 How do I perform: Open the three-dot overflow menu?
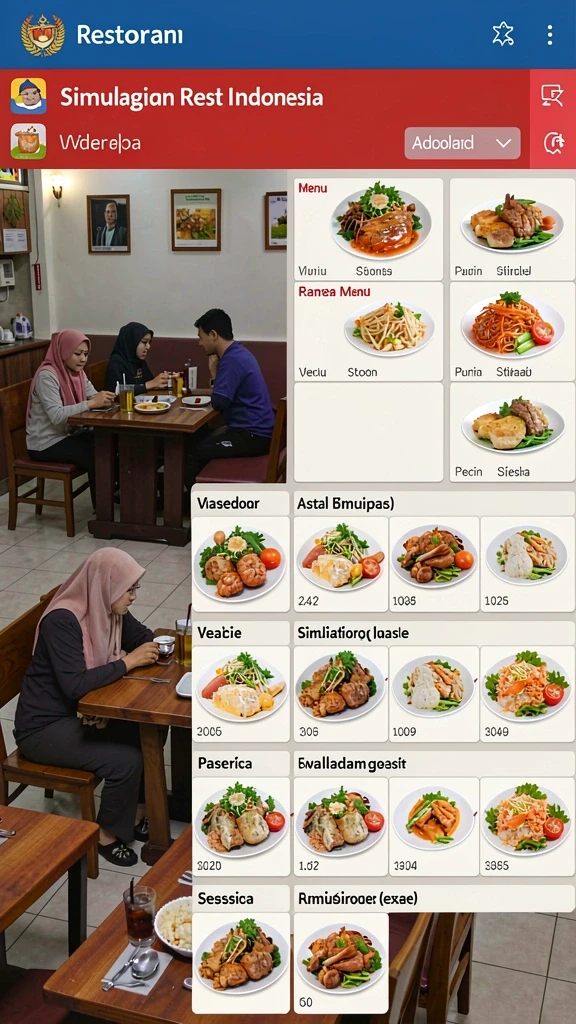(x=551, y=35)
